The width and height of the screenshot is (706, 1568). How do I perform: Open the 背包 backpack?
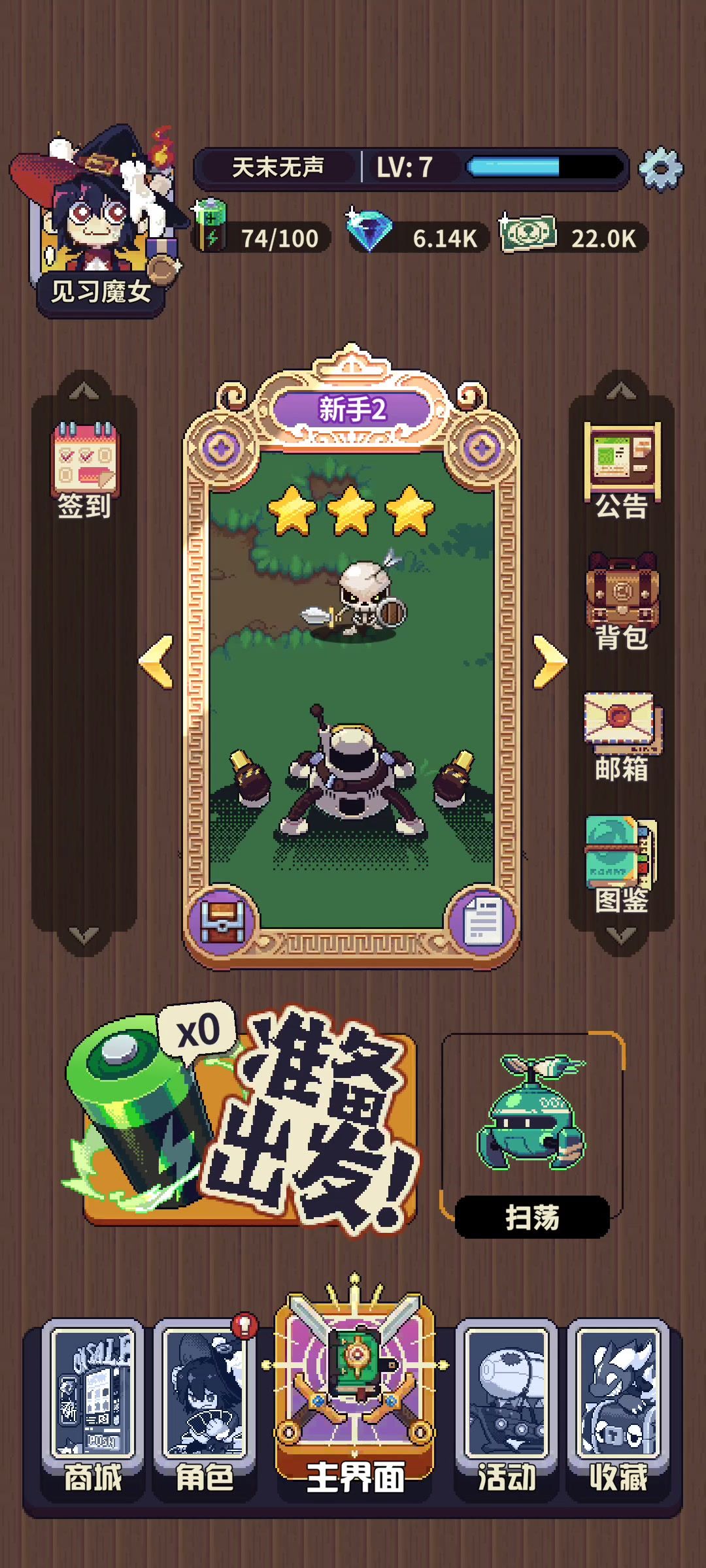pyautogui.click(x=621, y=601)
